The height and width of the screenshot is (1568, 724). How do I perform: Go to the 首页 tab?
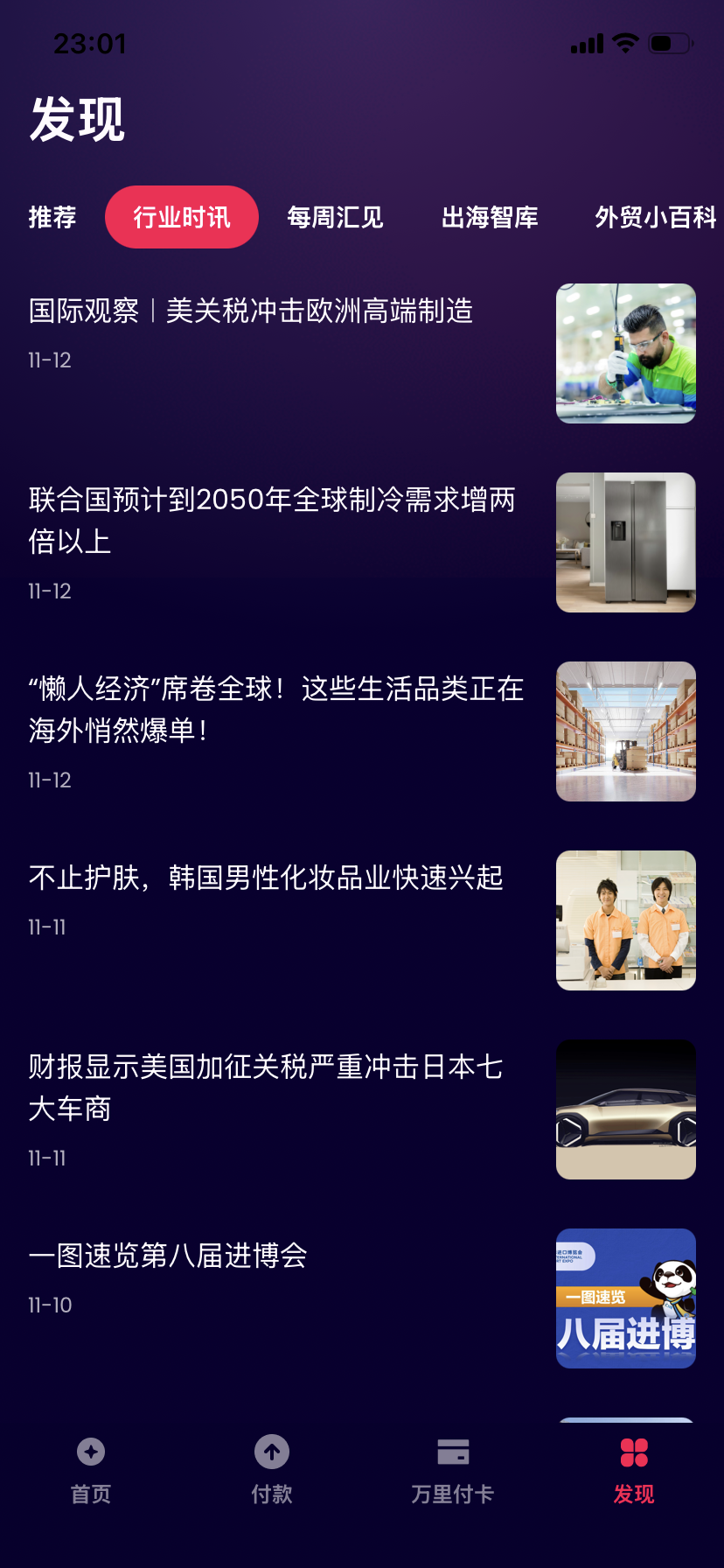pyautogui.click(x=91, y=1471)
